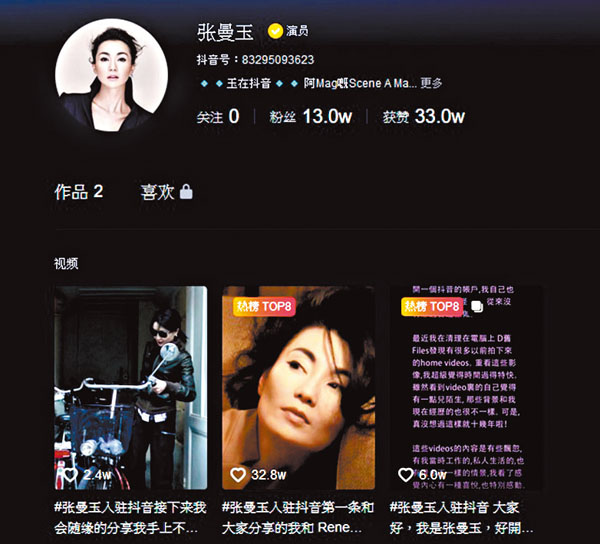Expand the bio with 更多
The image size is (600, 544).
[x=431, y=83]
